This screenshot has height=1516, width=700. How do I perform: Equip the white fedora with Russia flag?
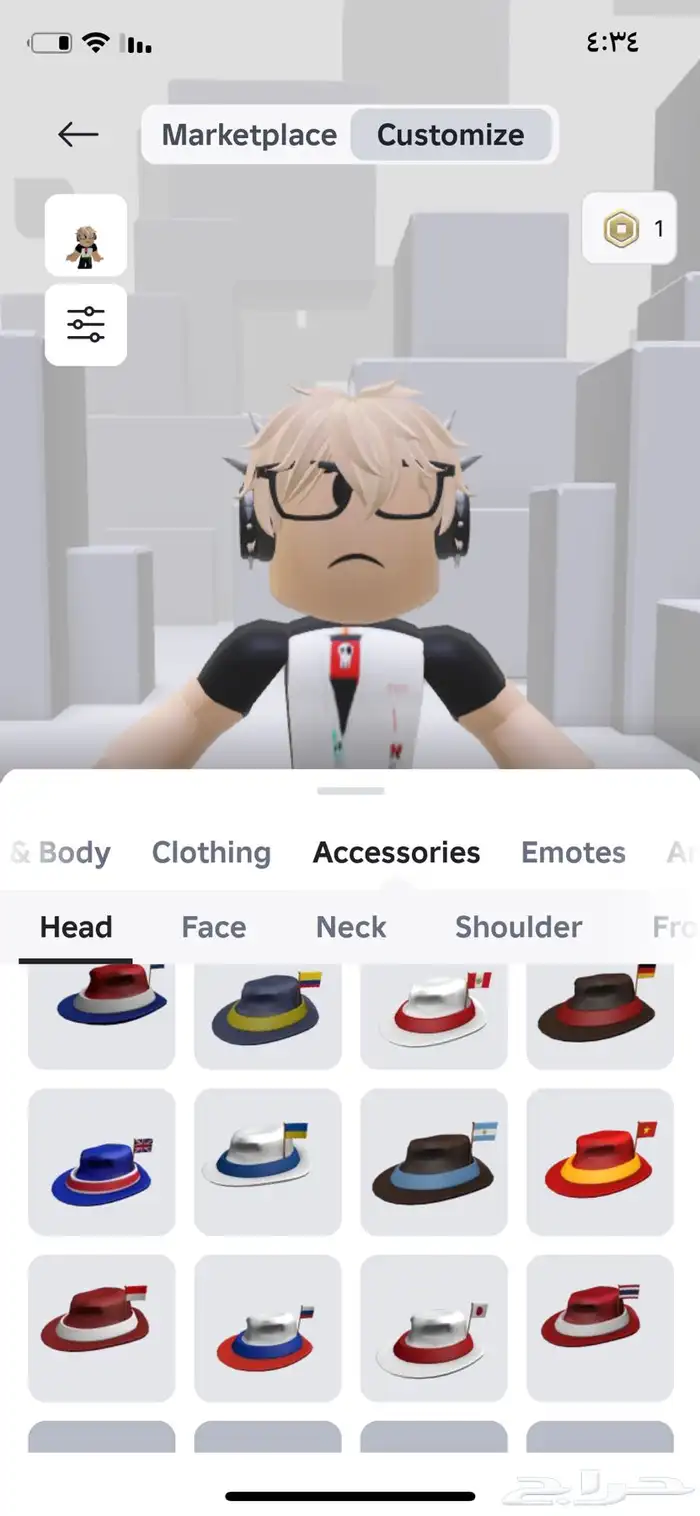point(268,1328)
